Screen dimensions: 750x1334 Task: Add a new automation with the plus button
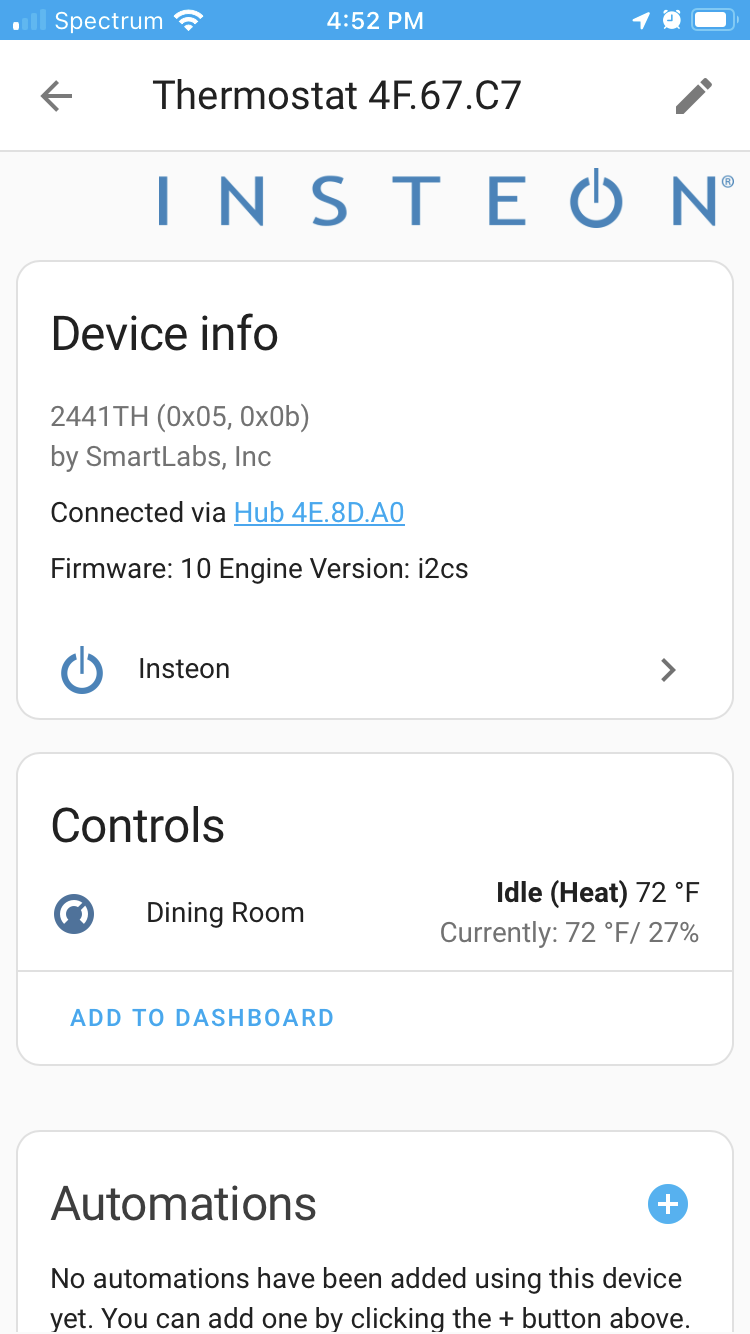click(668, 1203)
